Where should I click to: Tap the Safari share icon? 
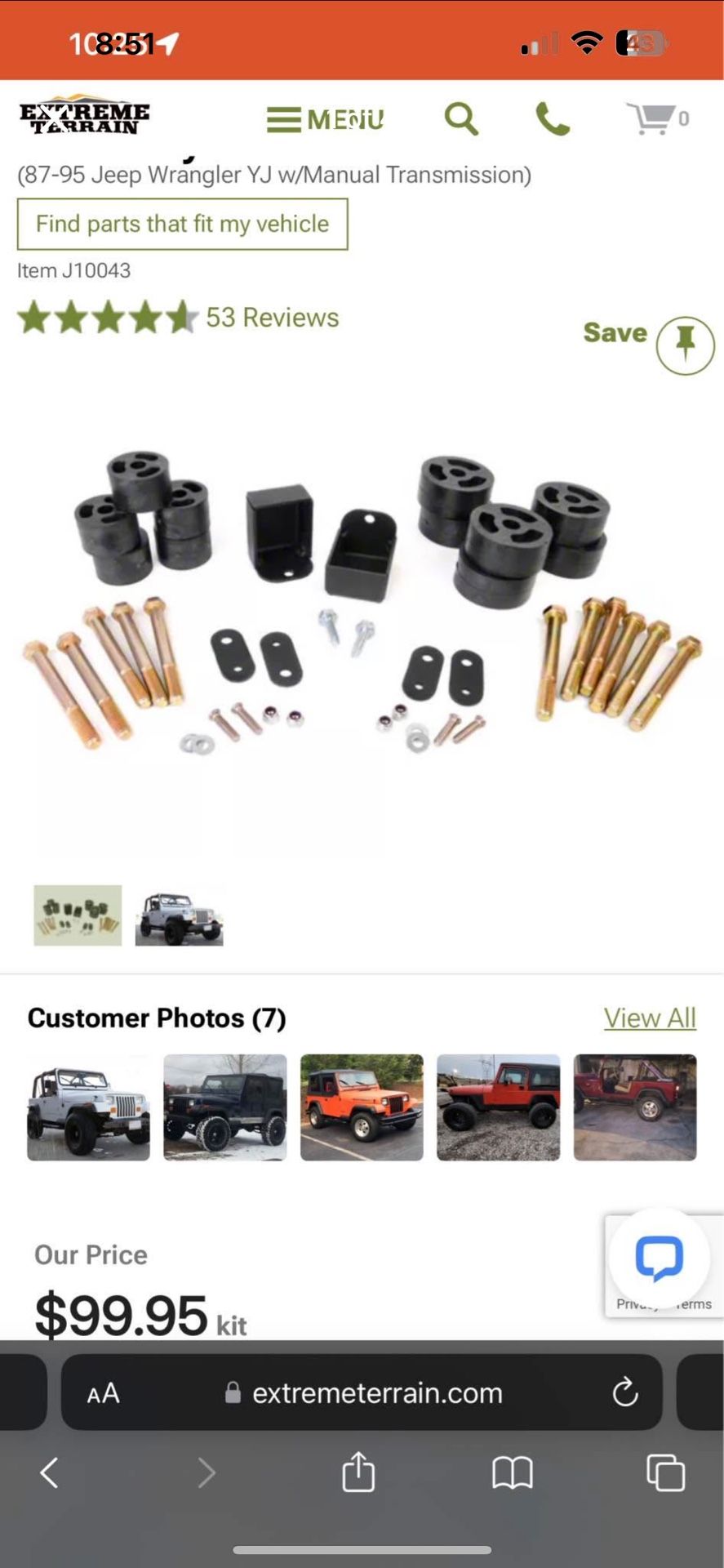tap(358, 1473)
